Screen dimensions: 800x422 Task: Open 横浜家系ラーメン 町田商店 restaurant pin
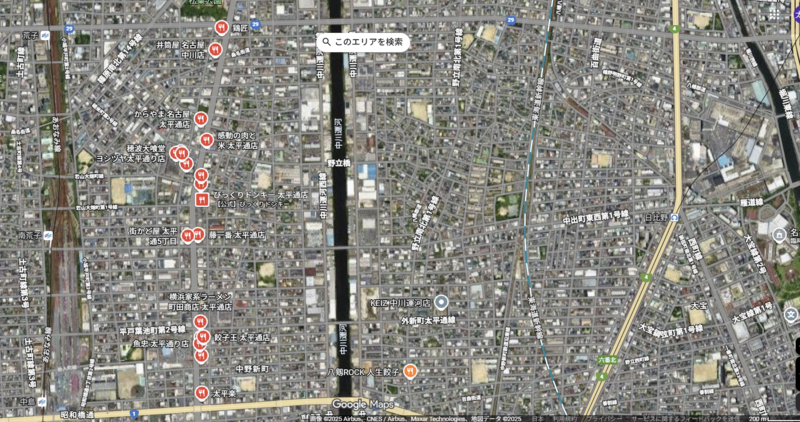[200, 321]
